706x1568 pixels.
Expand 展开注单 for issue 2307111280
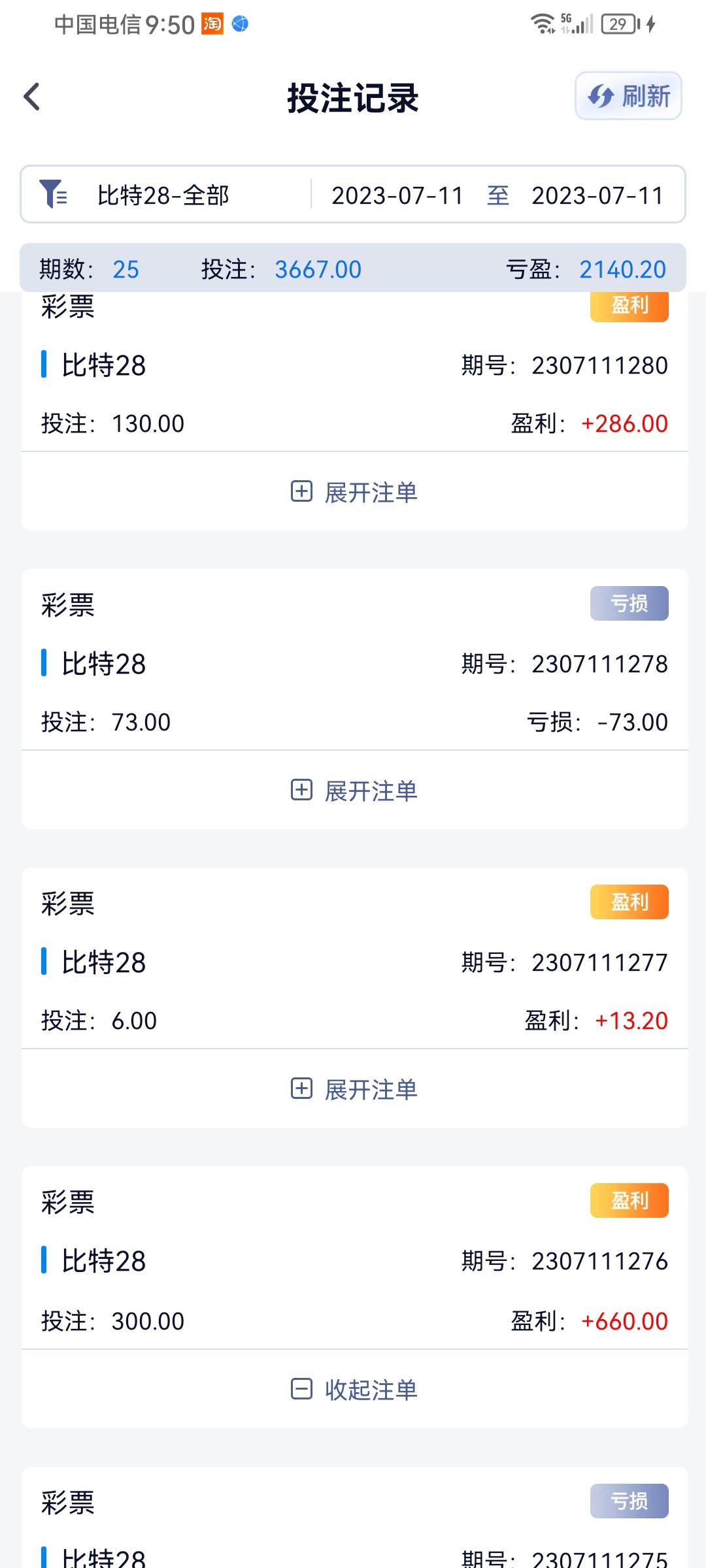(x=354, y=492)
